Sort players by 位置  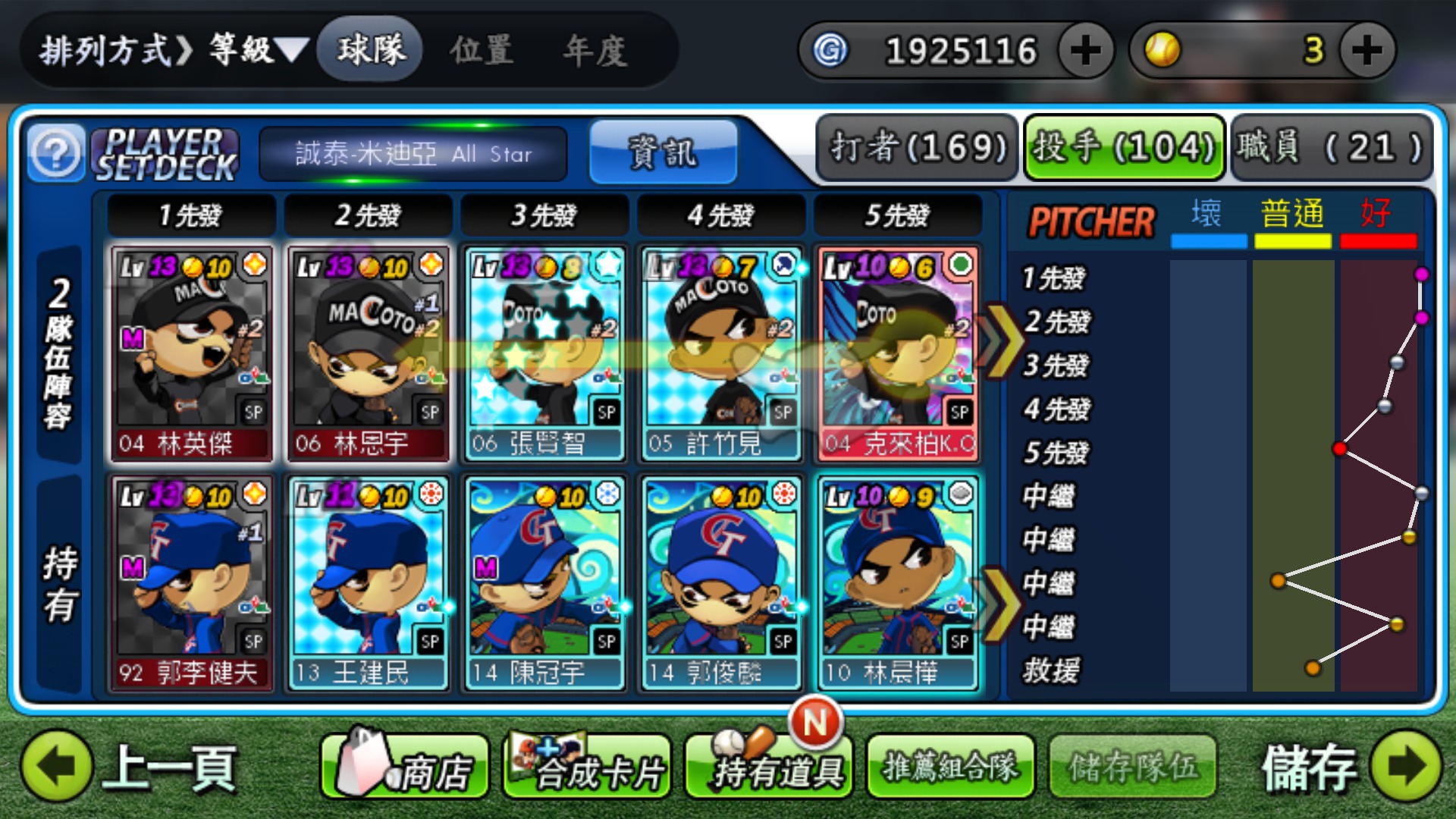tap(482, 51)
